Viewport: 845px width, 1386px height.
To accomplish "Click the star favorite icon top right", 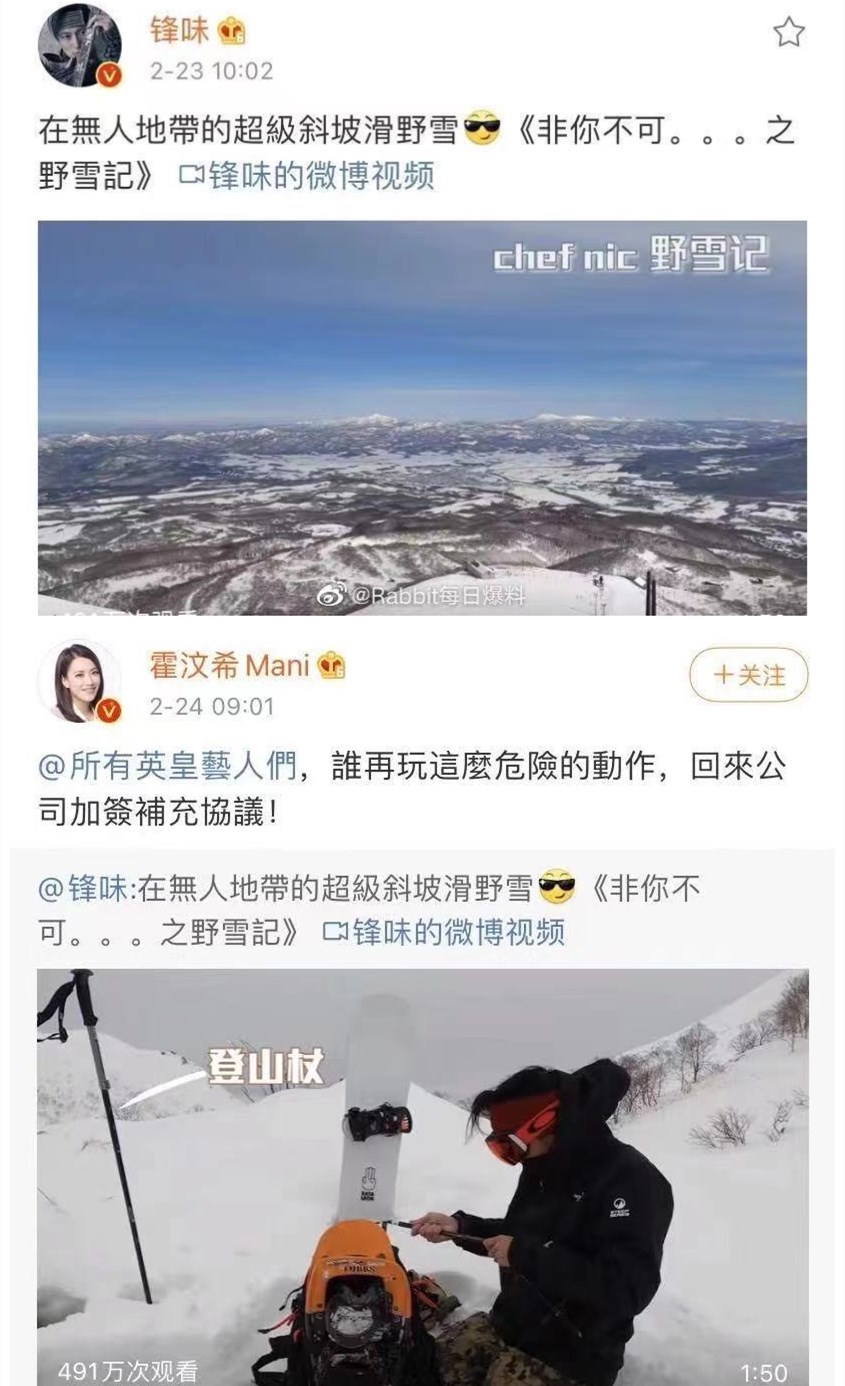I will click(790, 32).
